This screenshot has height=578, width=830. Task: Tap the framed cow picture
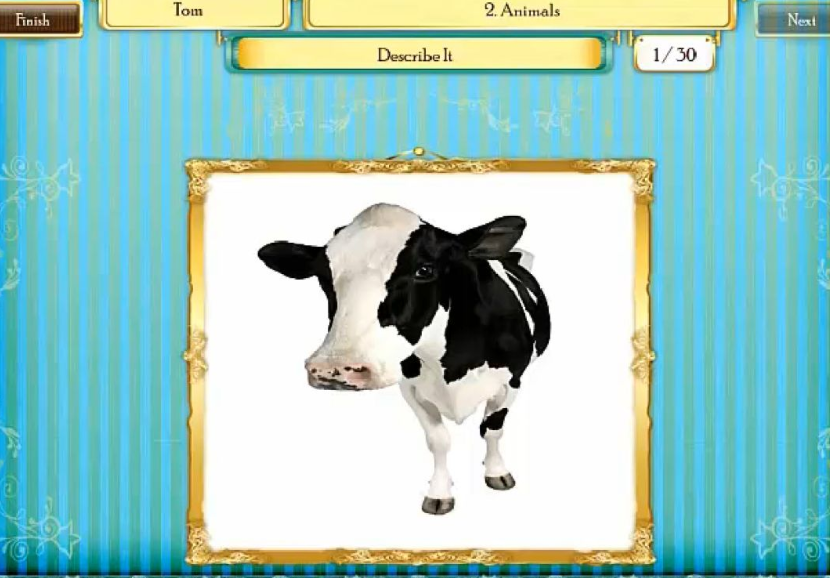(419, 362)
